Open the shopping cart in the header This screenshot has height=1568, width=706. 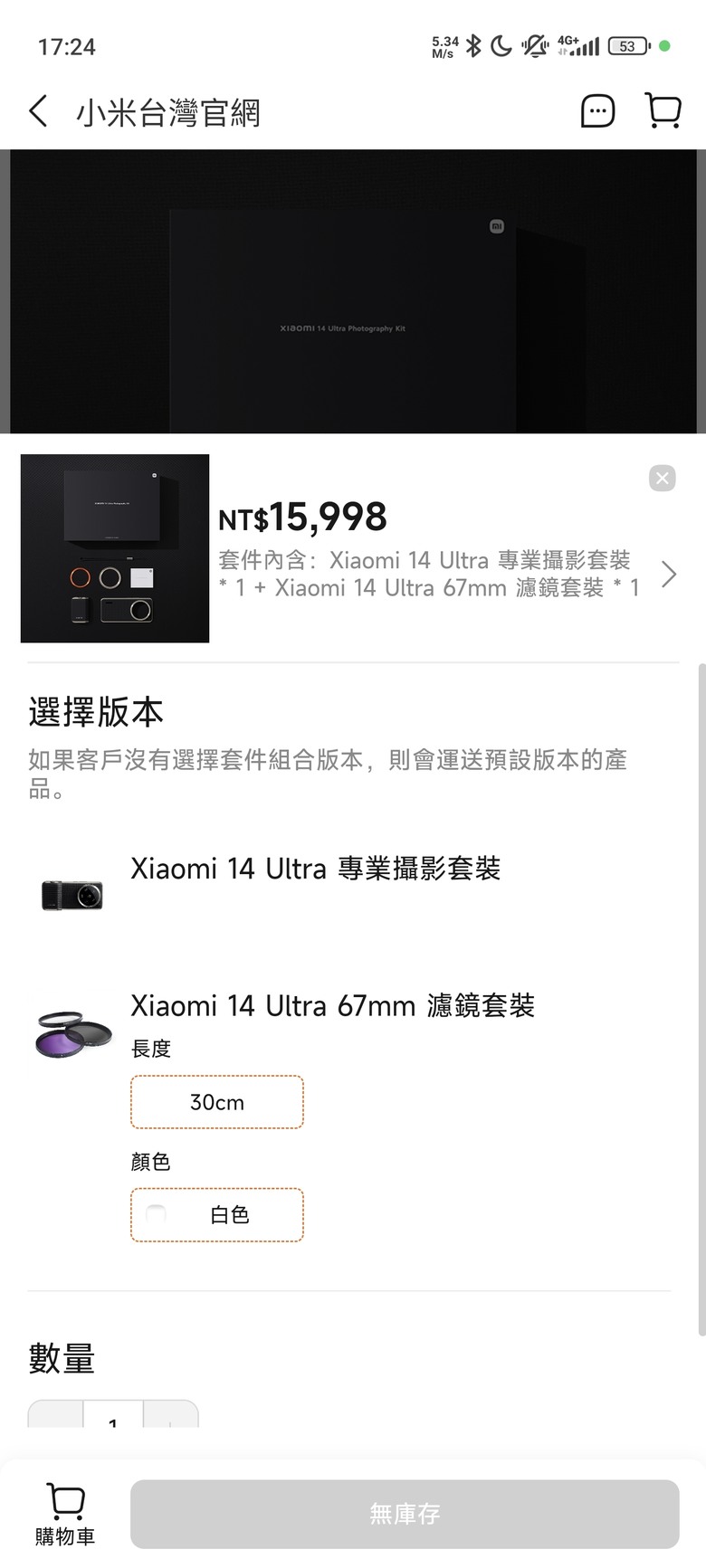point(663,111)
